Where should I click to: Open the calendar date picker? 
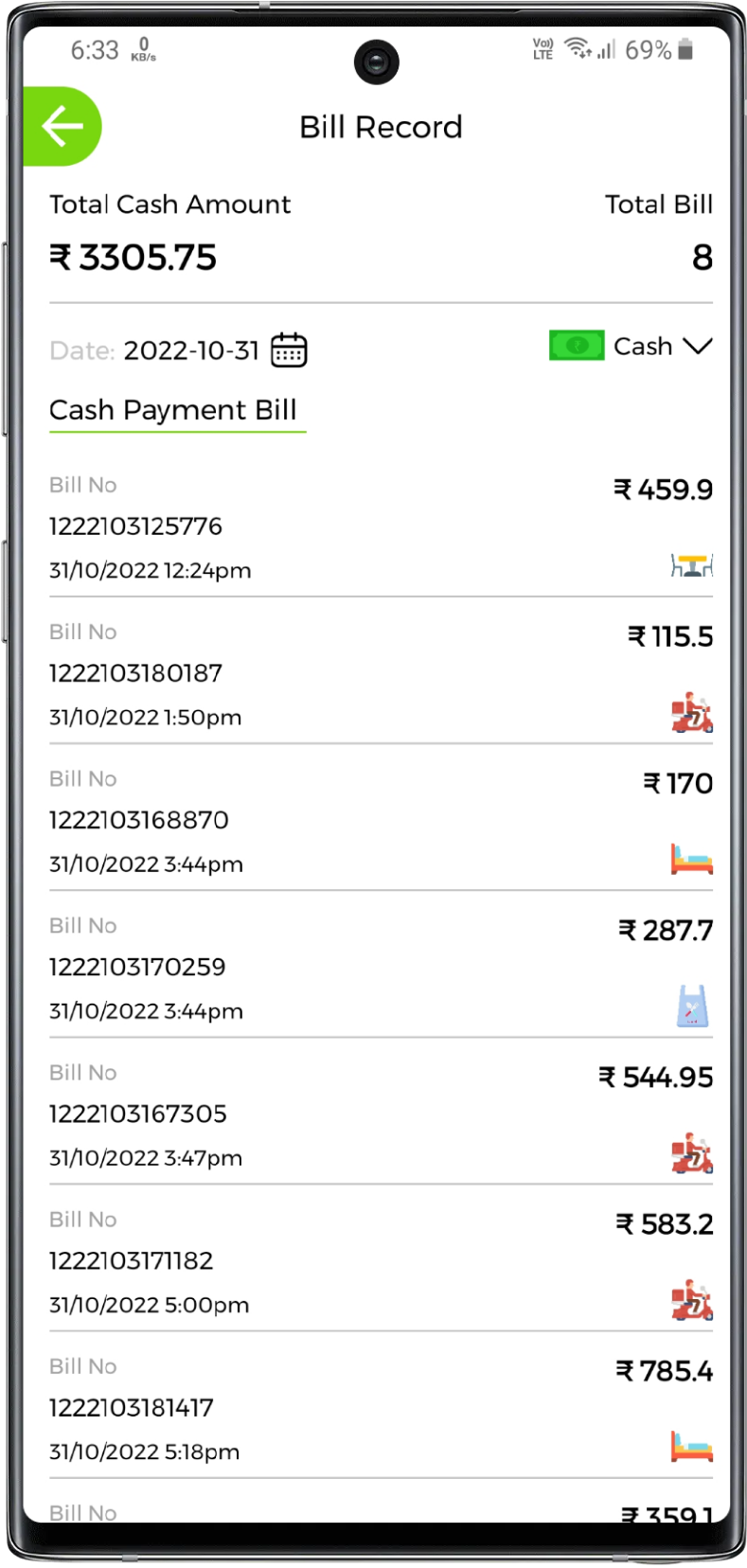tap(289, 350)
